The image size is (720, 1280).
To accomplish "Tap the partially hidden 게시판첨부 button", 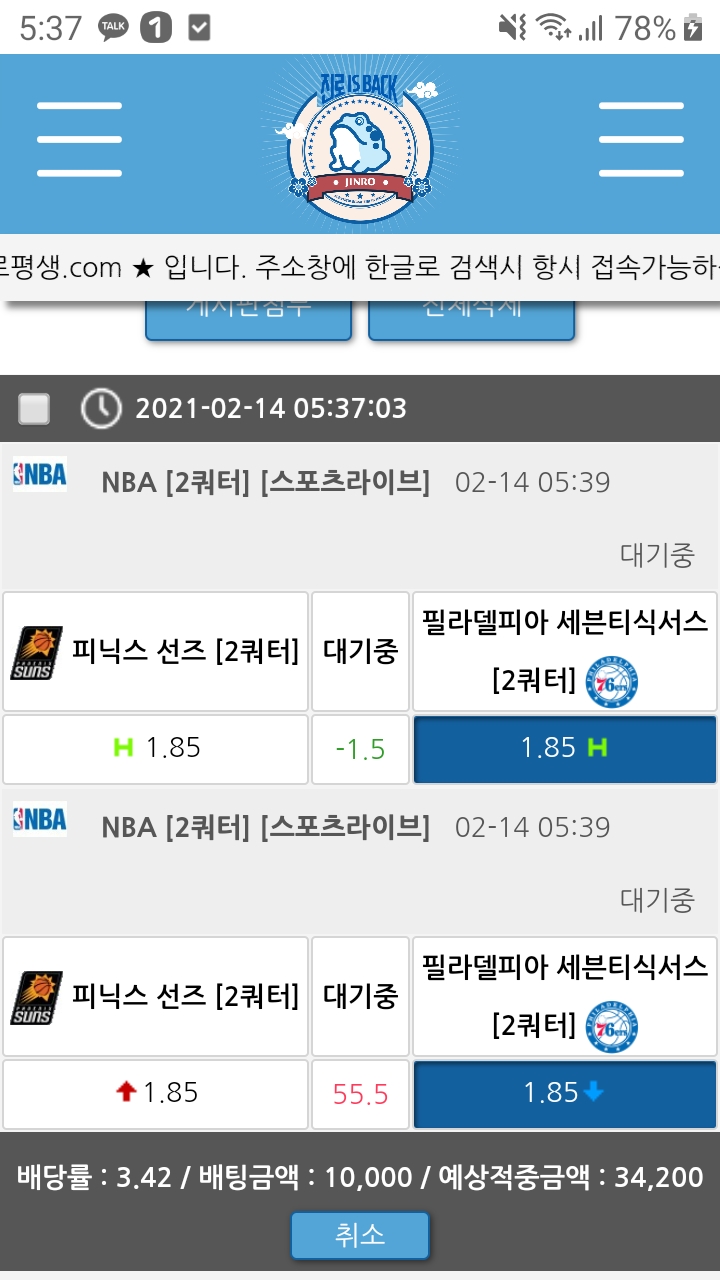I will [x=249, y=320].
